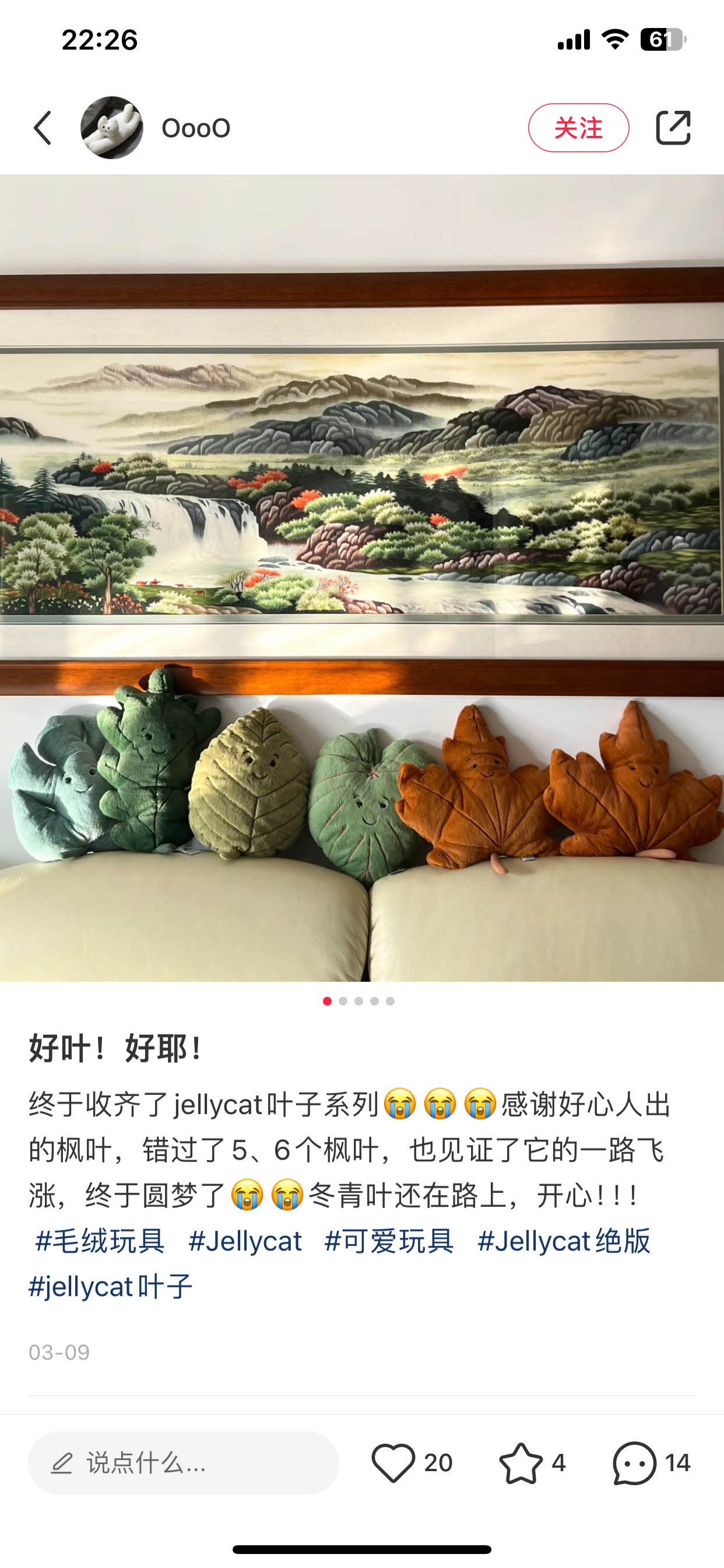Open the comments bubble
The width and height of the screenshot is (724, 1568).
point(635,1462)
